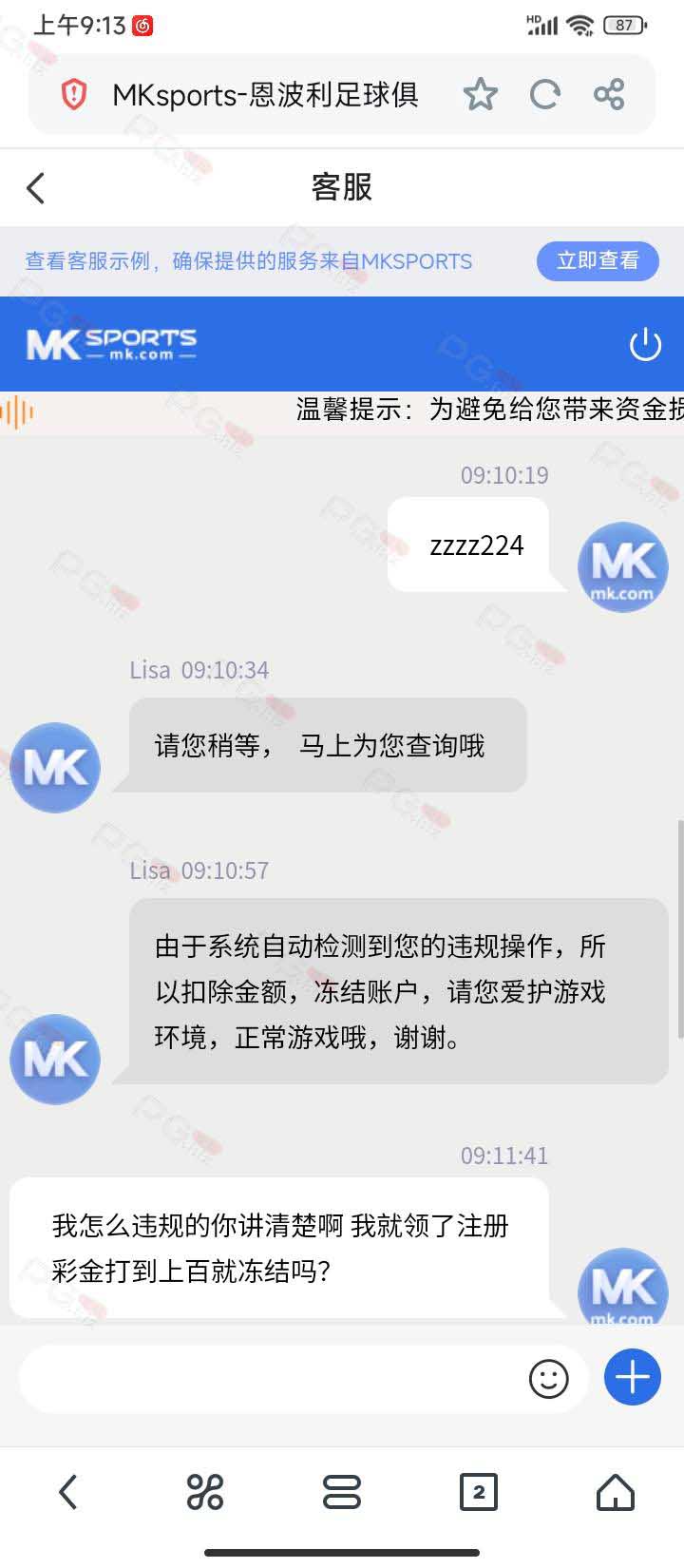Tap the power icon to end chat

(x=645, y=344)
